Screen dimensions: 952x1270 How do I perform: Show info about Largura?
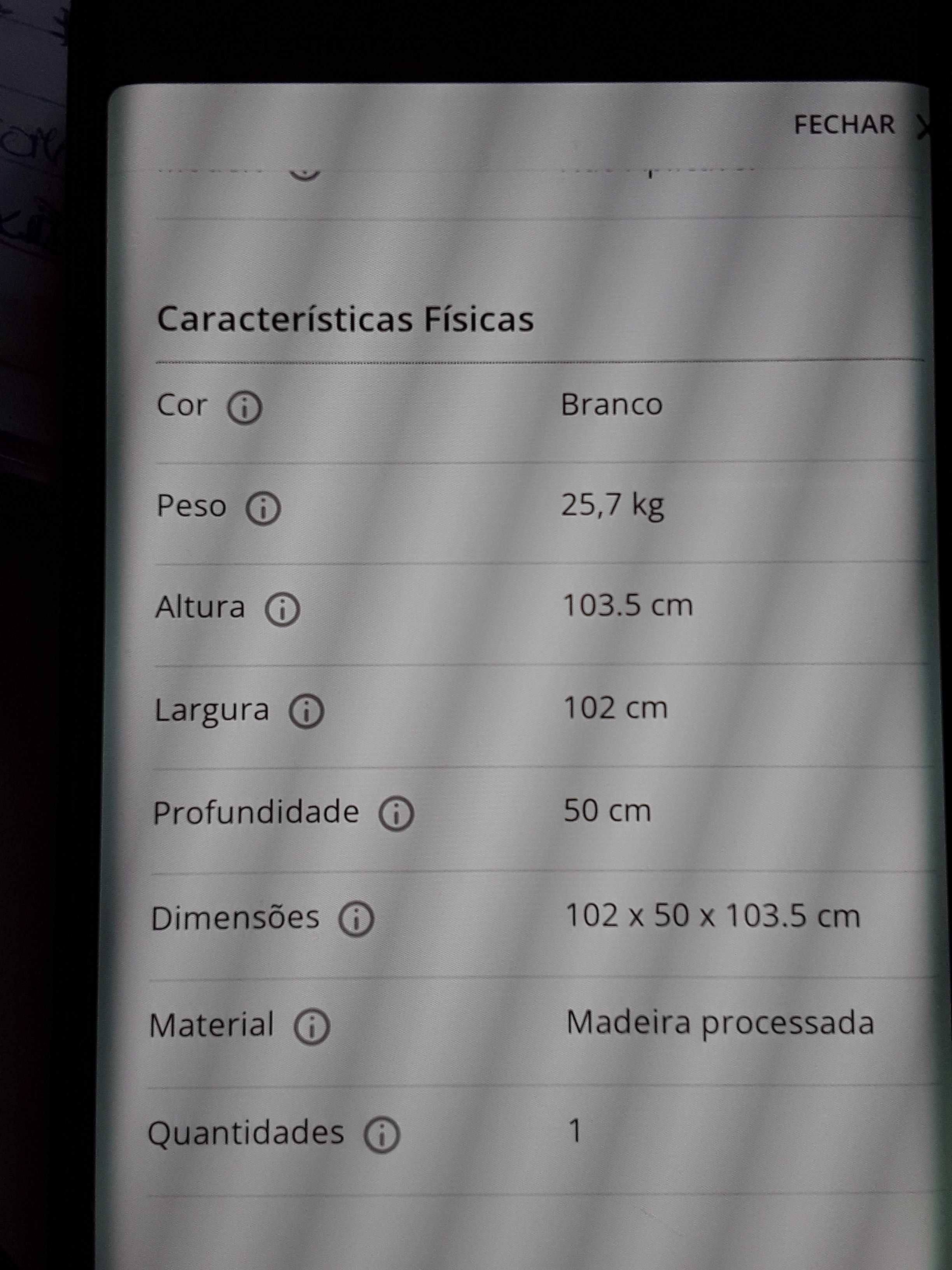[x=306, y=712]
